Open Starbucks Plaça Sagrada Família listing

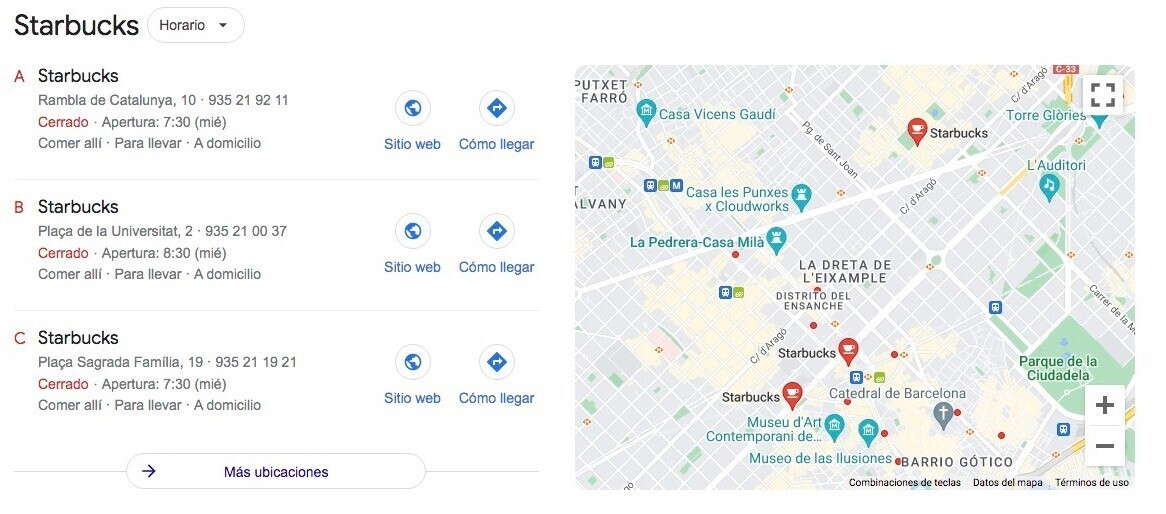tap(78, 338)
